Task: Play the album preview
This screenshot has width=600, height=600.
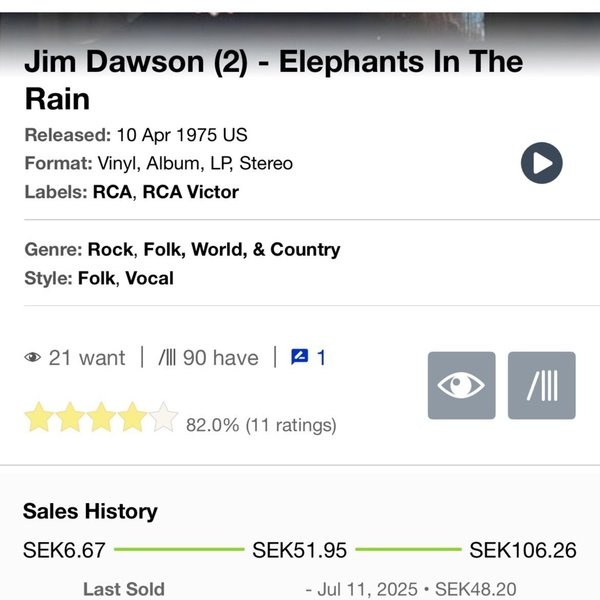Action: click(542, 162)
